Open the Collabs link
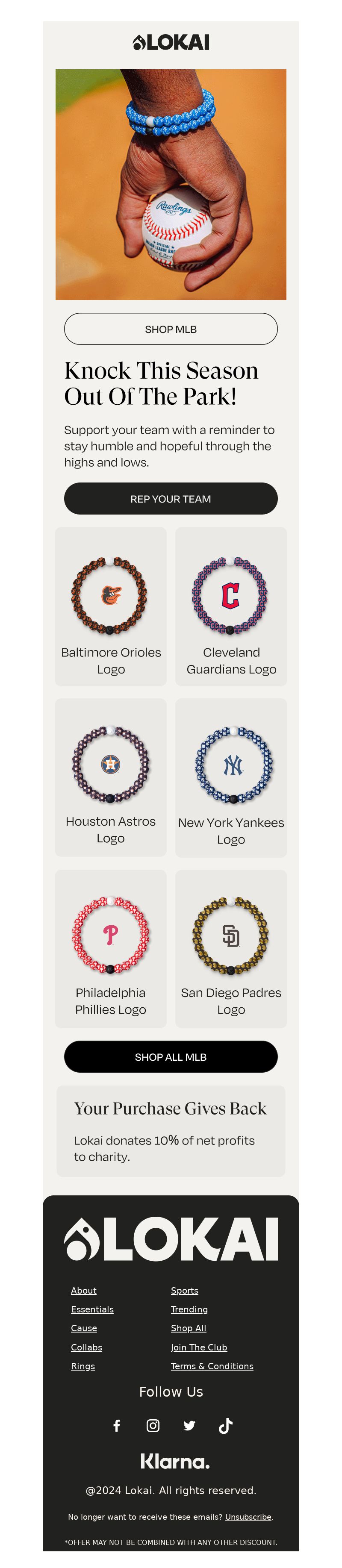 pos(86,1347)
